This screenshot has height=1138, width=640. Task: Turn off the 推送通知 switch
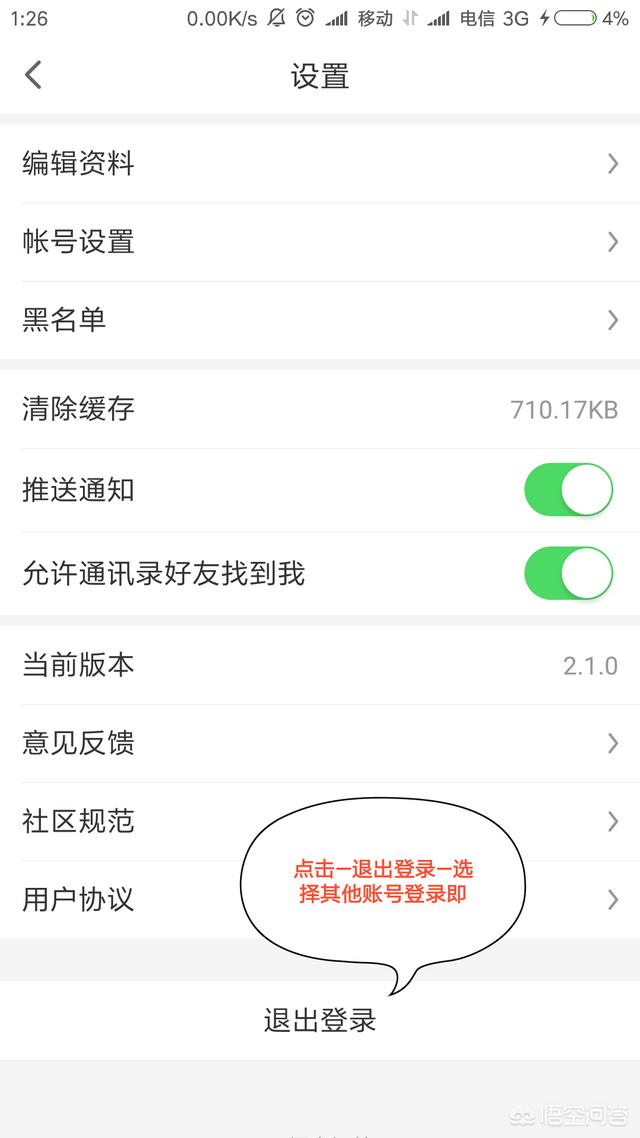(x=568, y=490)
